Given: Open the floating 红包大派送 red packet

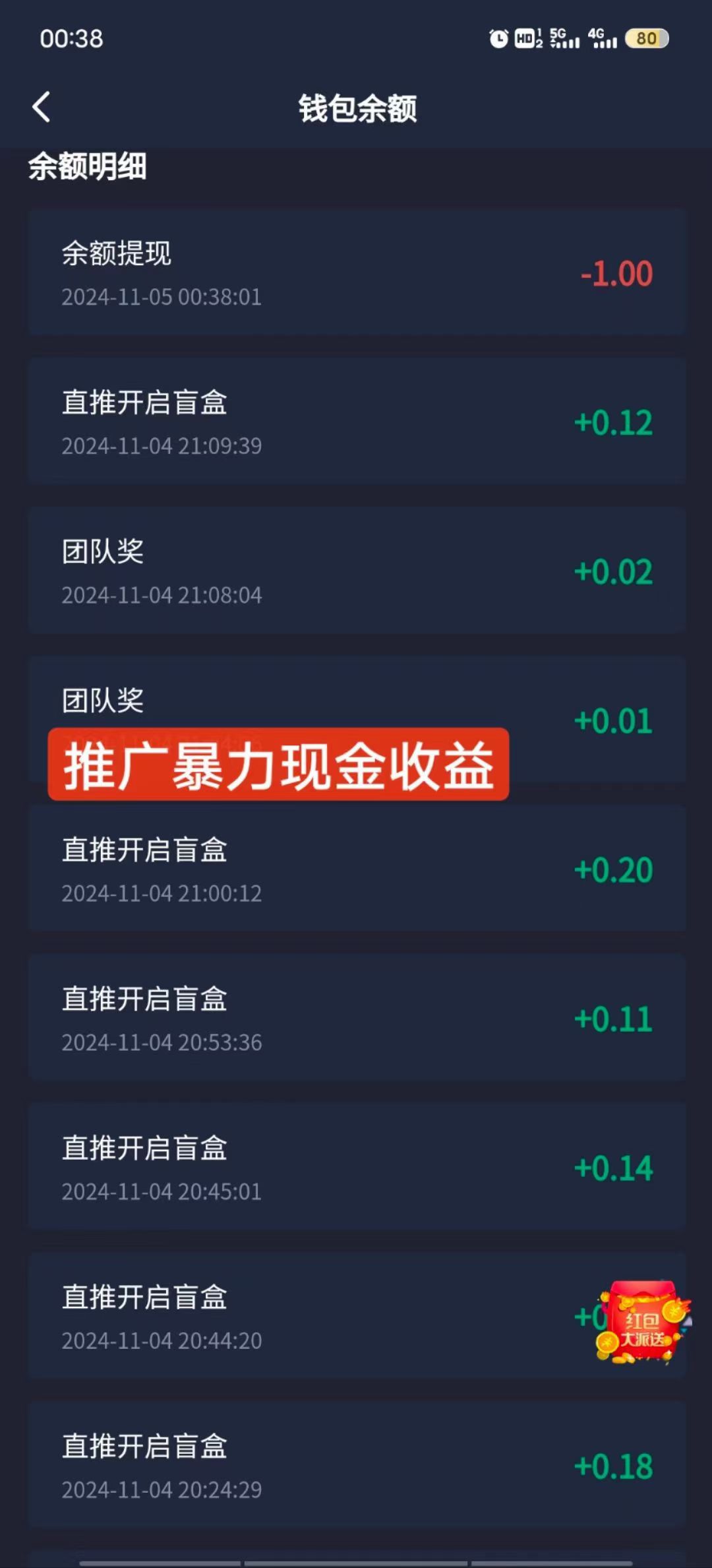Looking at the screenshot, I should 643,1322.
